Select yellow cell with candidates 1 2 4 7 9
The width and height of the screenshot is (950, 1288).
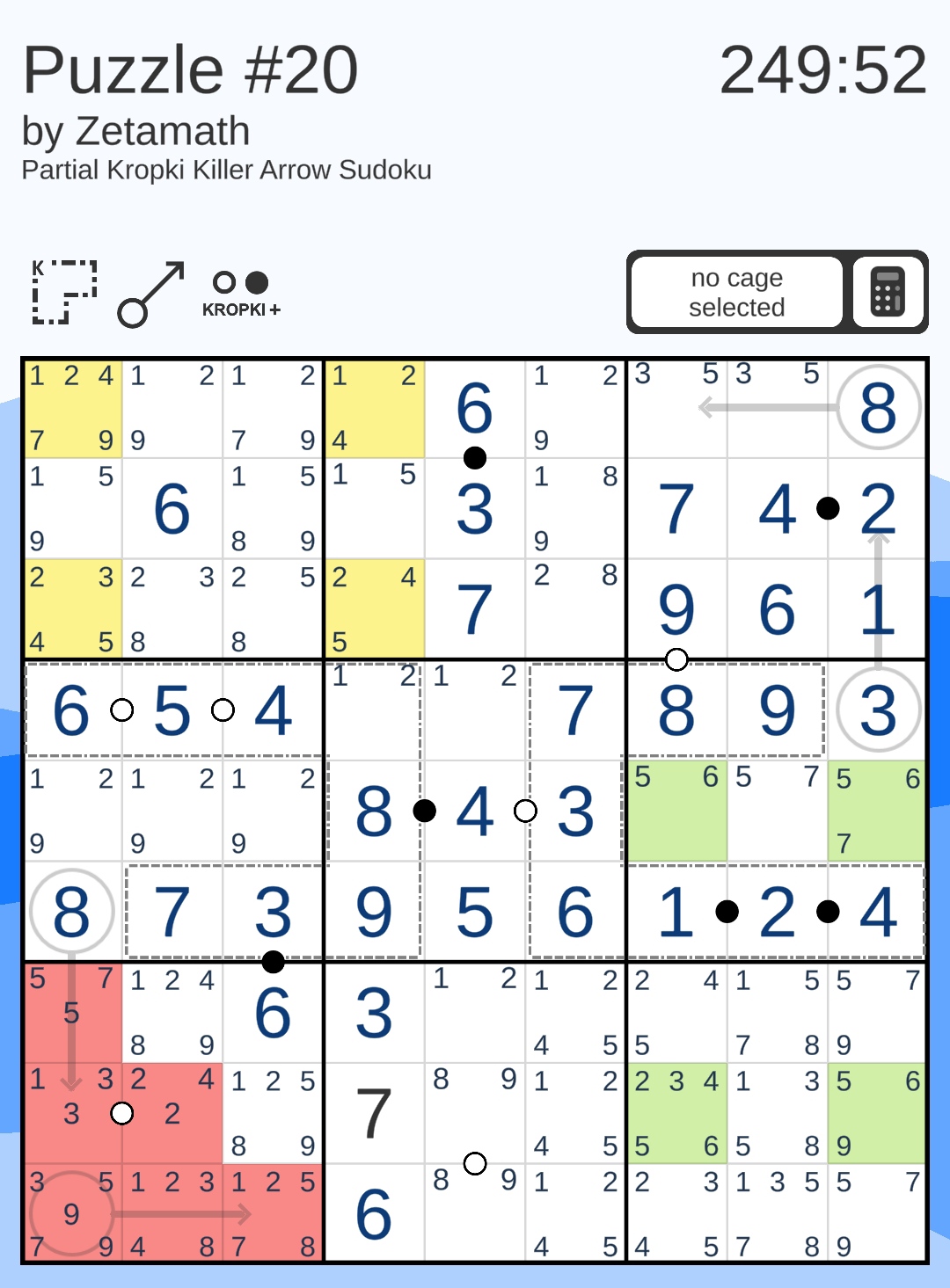pos(72,408)
